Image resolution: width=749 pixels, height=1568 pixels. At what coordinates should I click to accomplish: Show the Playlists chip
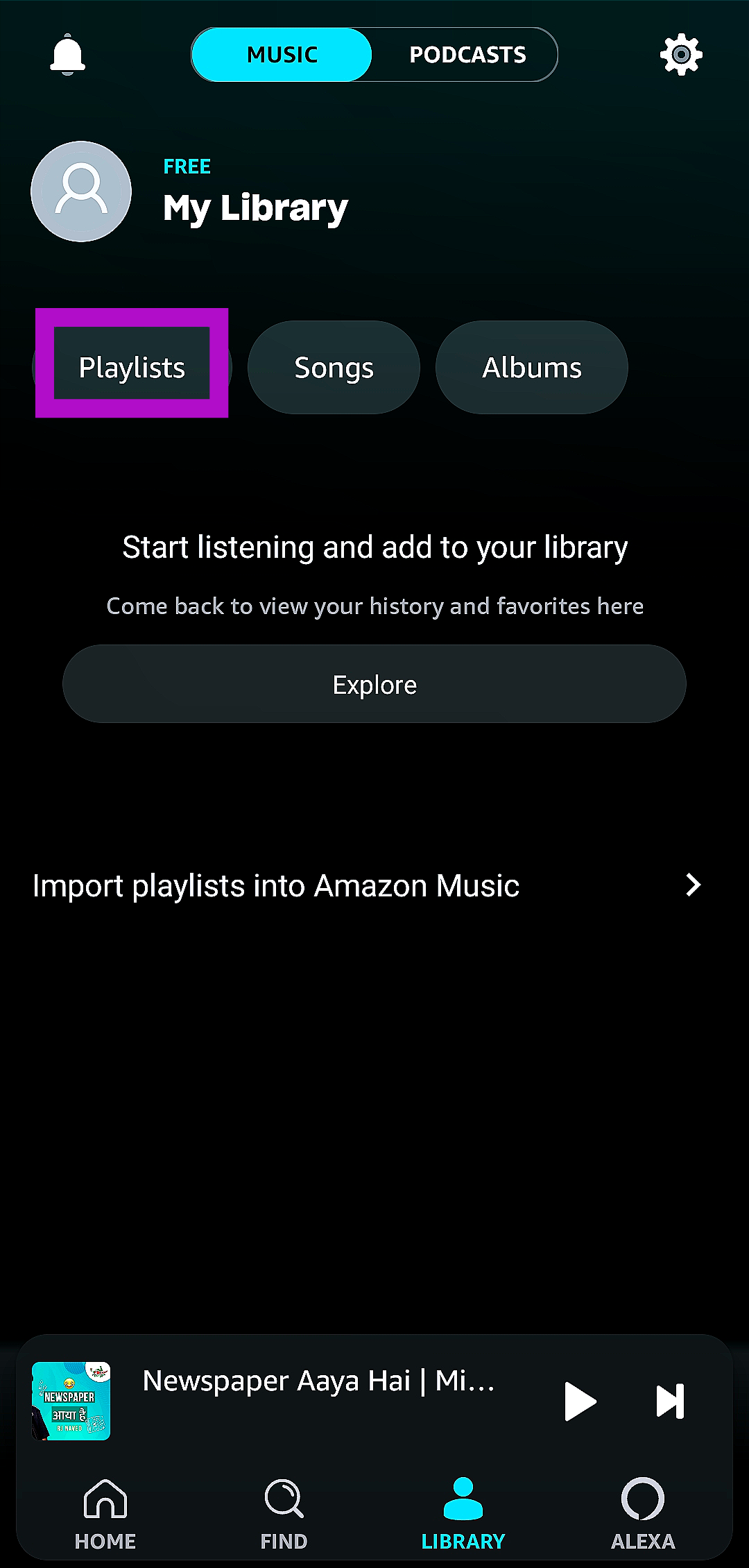[132, 367]
